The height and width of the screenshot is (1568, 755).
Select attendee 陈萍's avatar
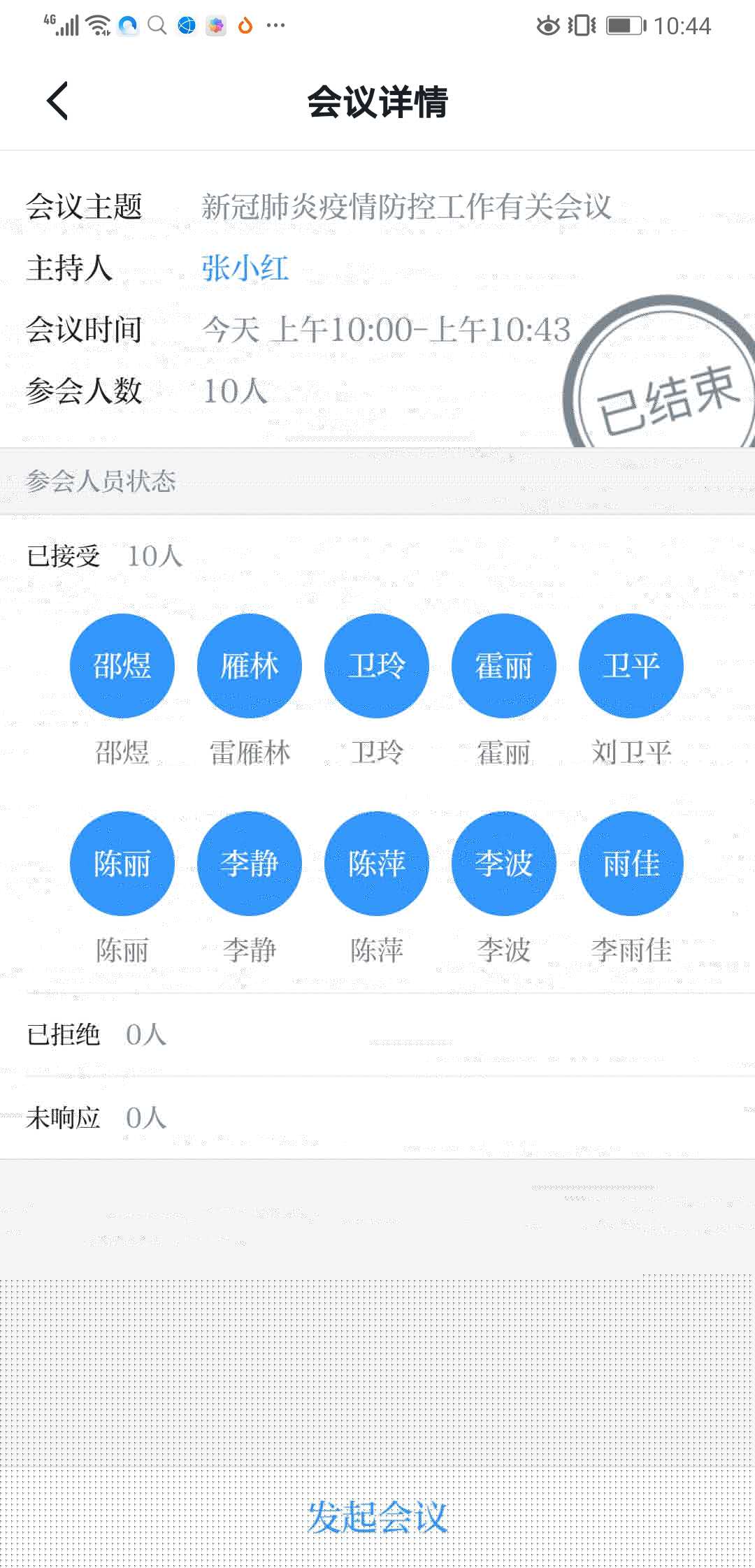377,864
